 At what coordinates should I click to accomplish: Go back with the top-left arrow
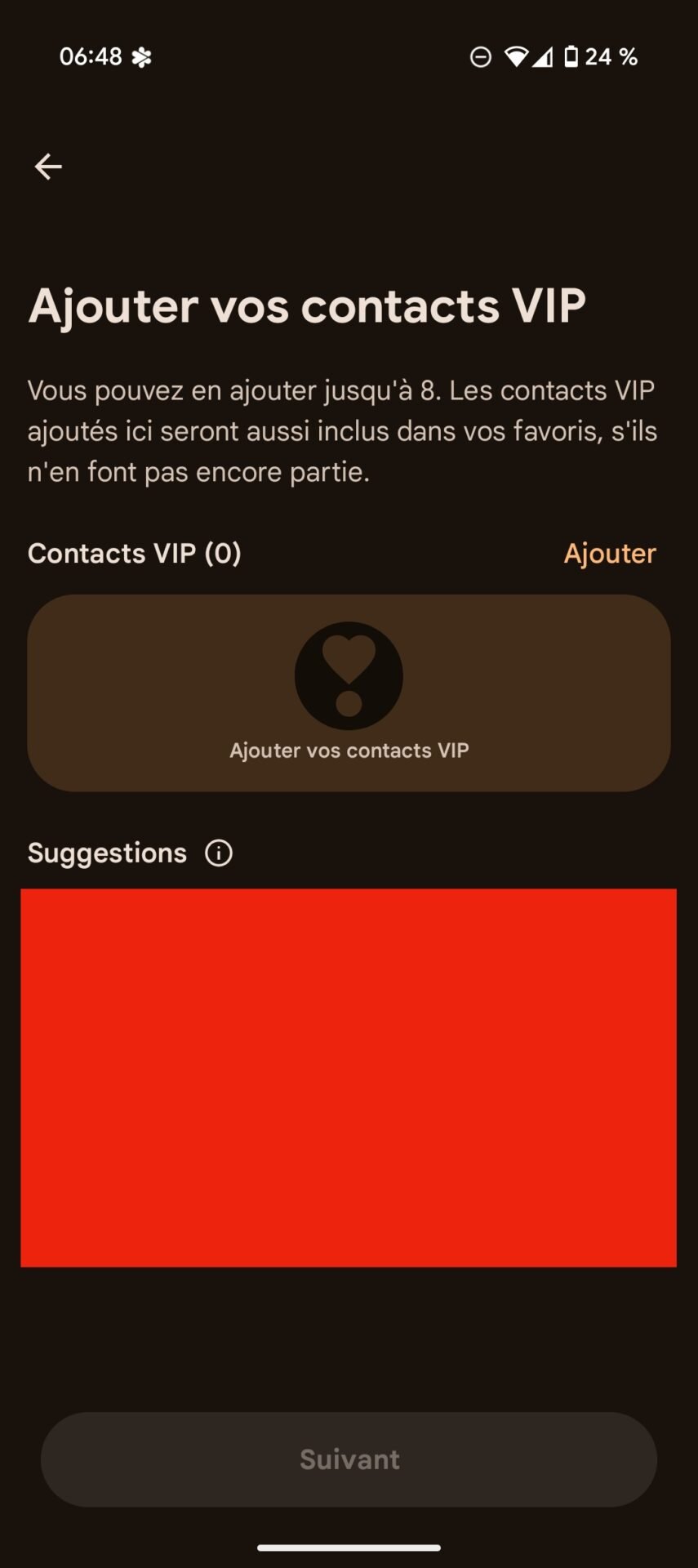coord(48,167)
